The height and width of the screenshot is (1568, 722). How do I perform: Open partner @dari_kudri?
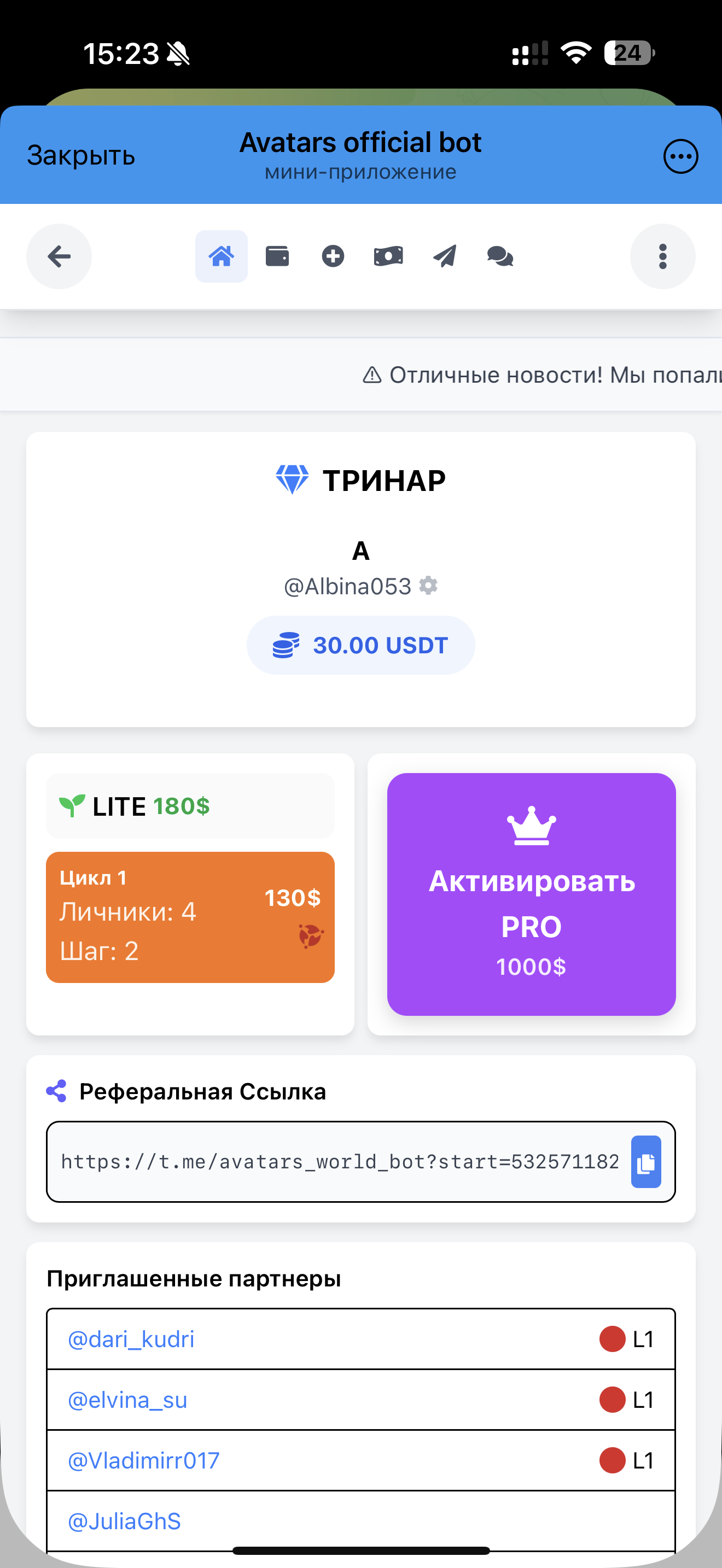click(131, 1339)
